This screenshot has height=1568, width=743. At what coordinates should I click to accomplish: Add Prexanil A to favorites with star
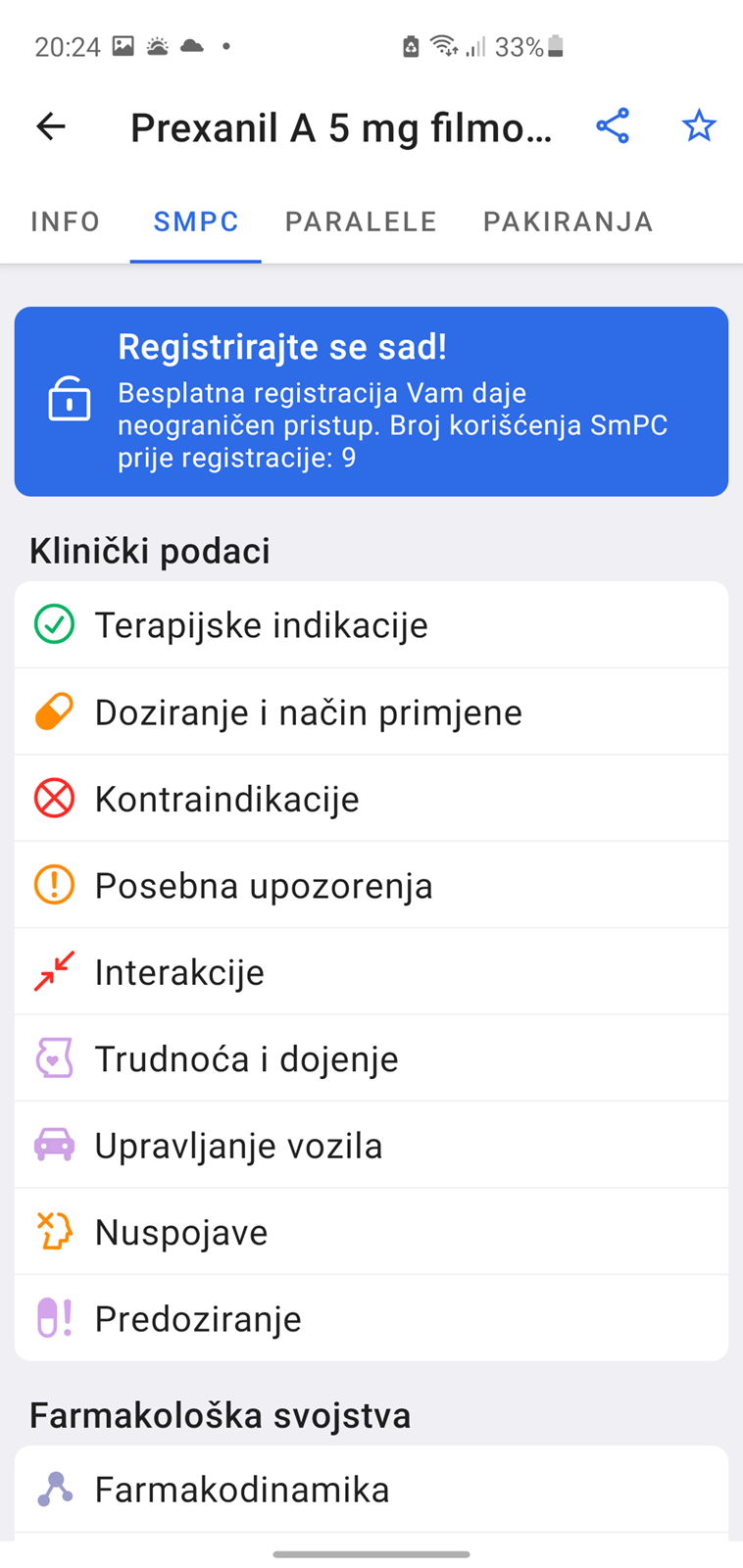click(x=699, y=126)
